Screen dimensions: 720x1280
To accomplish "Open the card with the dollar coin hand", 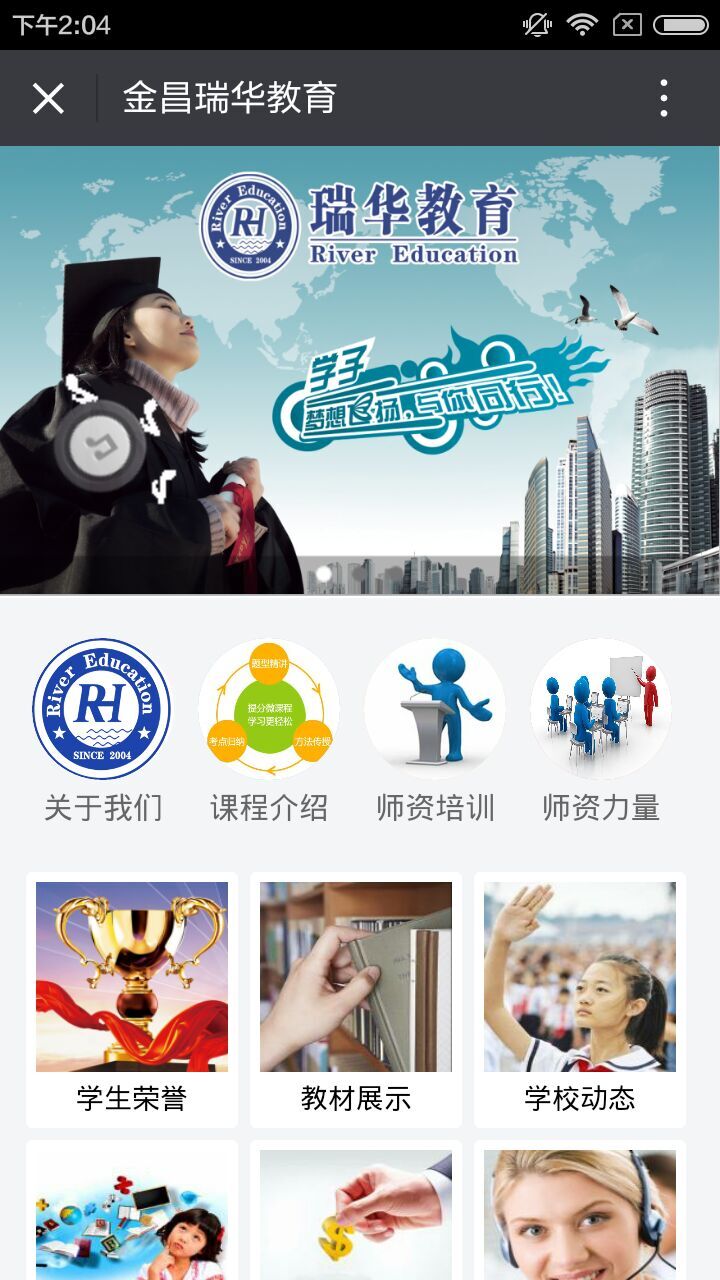I will click(x=356, y=1215).
